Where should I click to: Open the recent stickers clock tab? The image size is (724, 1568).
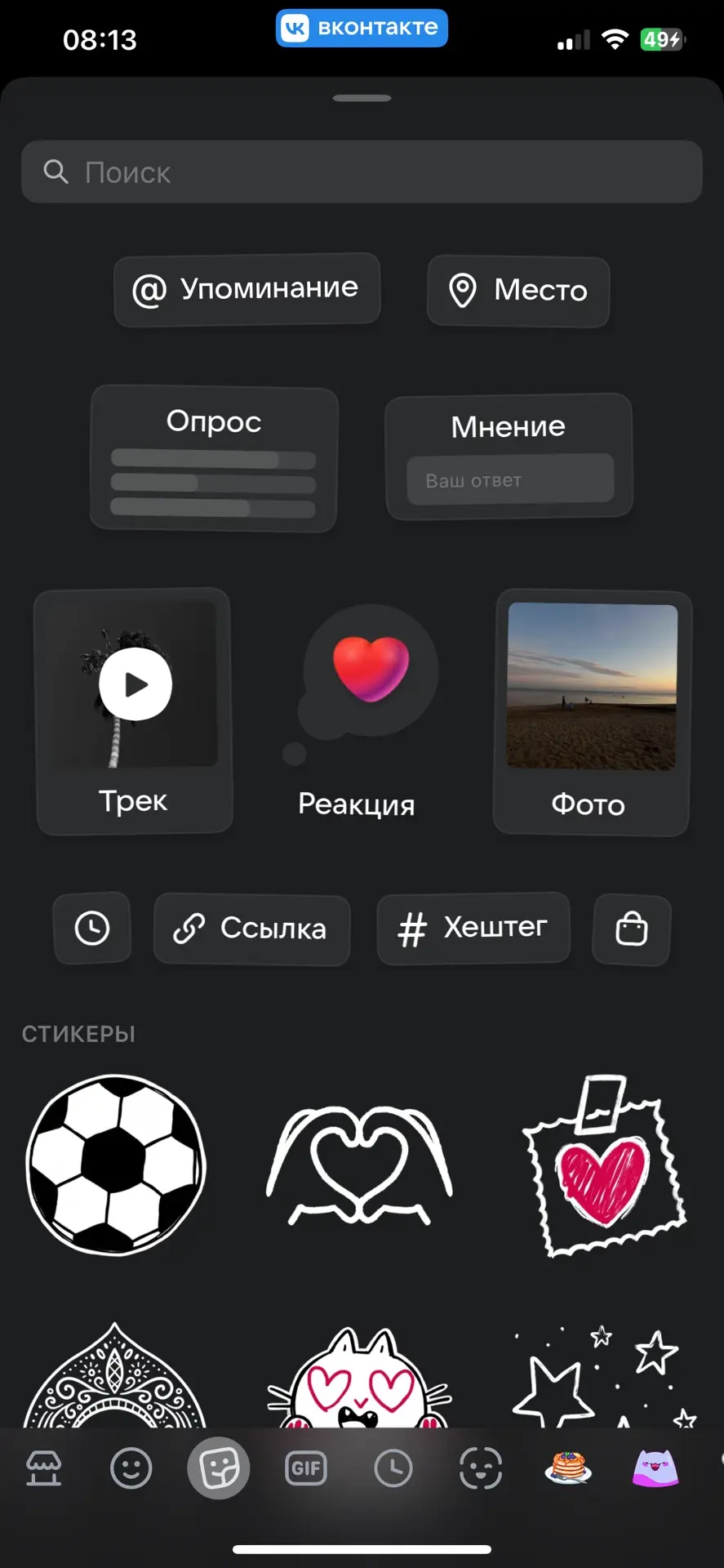pyautogui.click(x=393, y=1468)
